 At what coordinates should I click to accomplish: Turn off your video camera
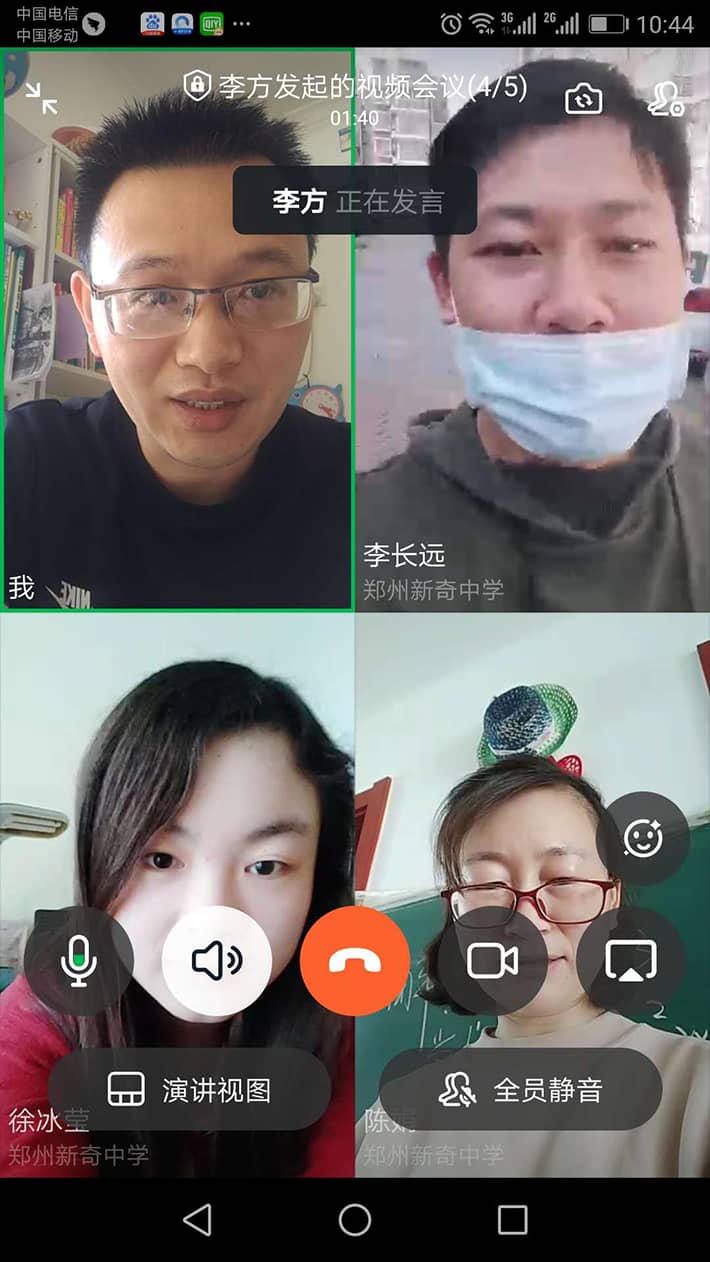coord(492,961)
